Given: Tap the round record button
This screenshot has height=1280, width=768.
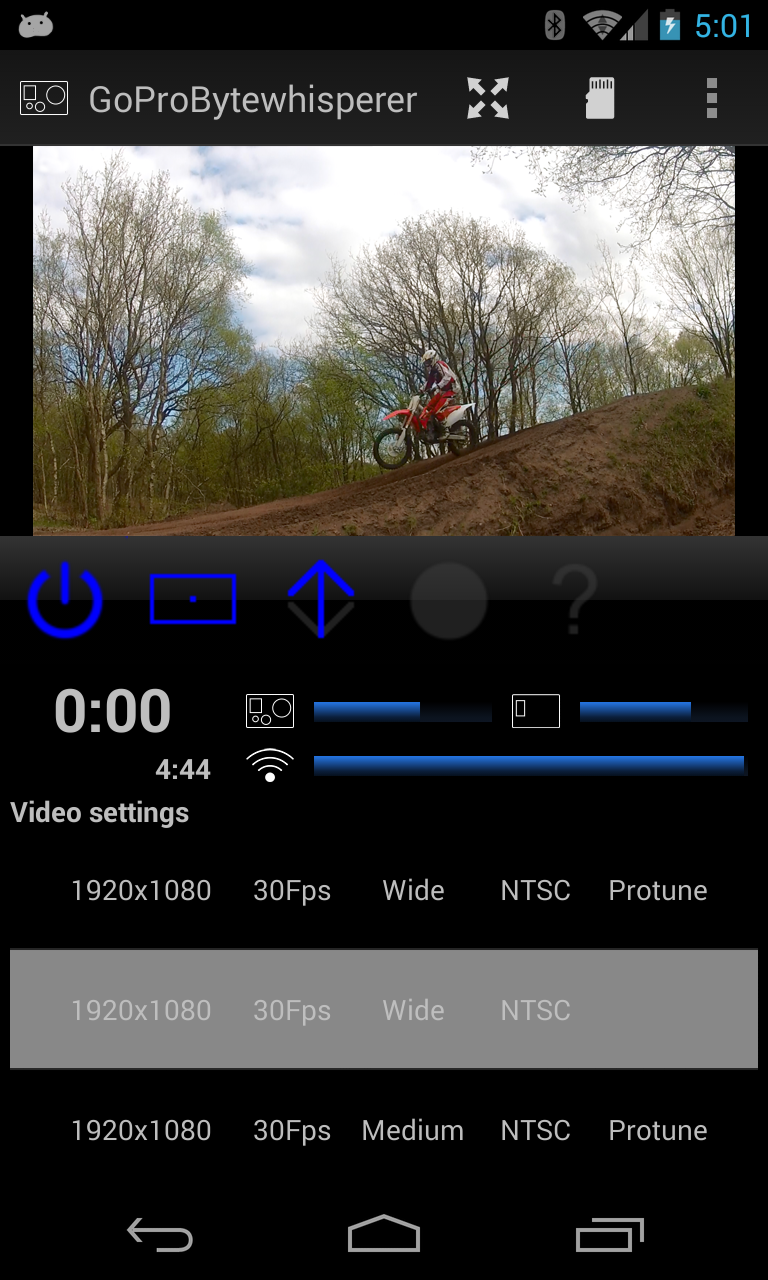Looking at the screenshot, I should 449,600.
